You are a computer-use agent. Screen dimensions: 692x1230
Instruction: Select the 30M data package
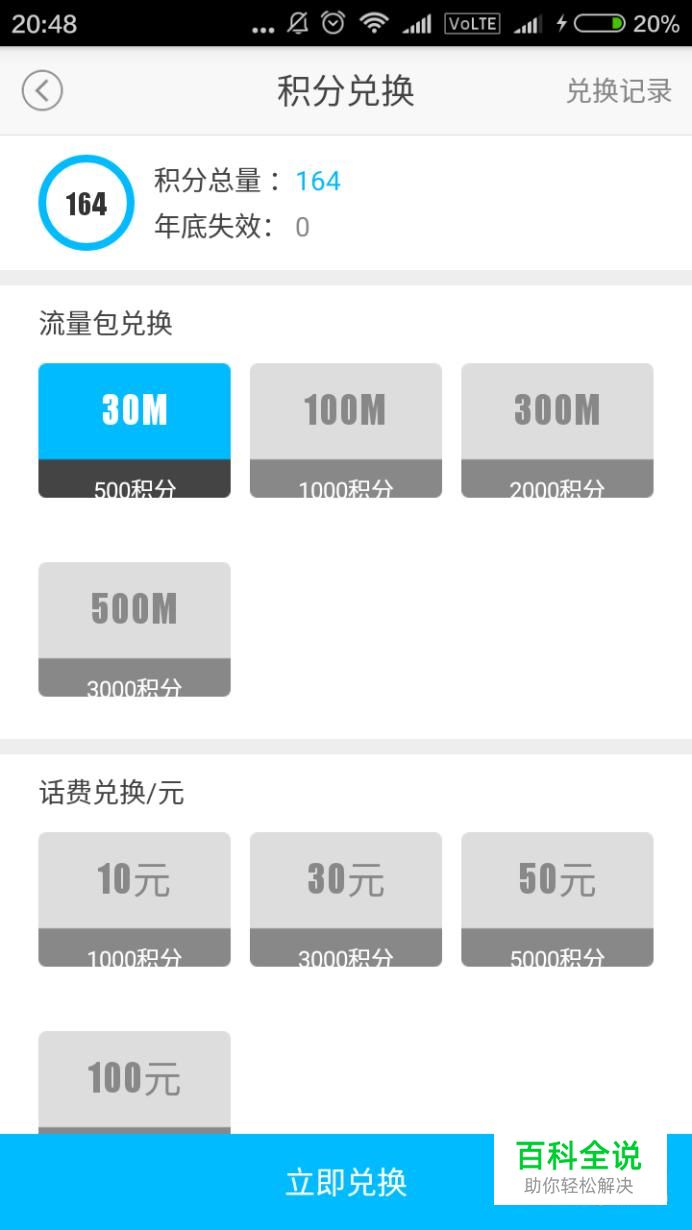[135, 430]
